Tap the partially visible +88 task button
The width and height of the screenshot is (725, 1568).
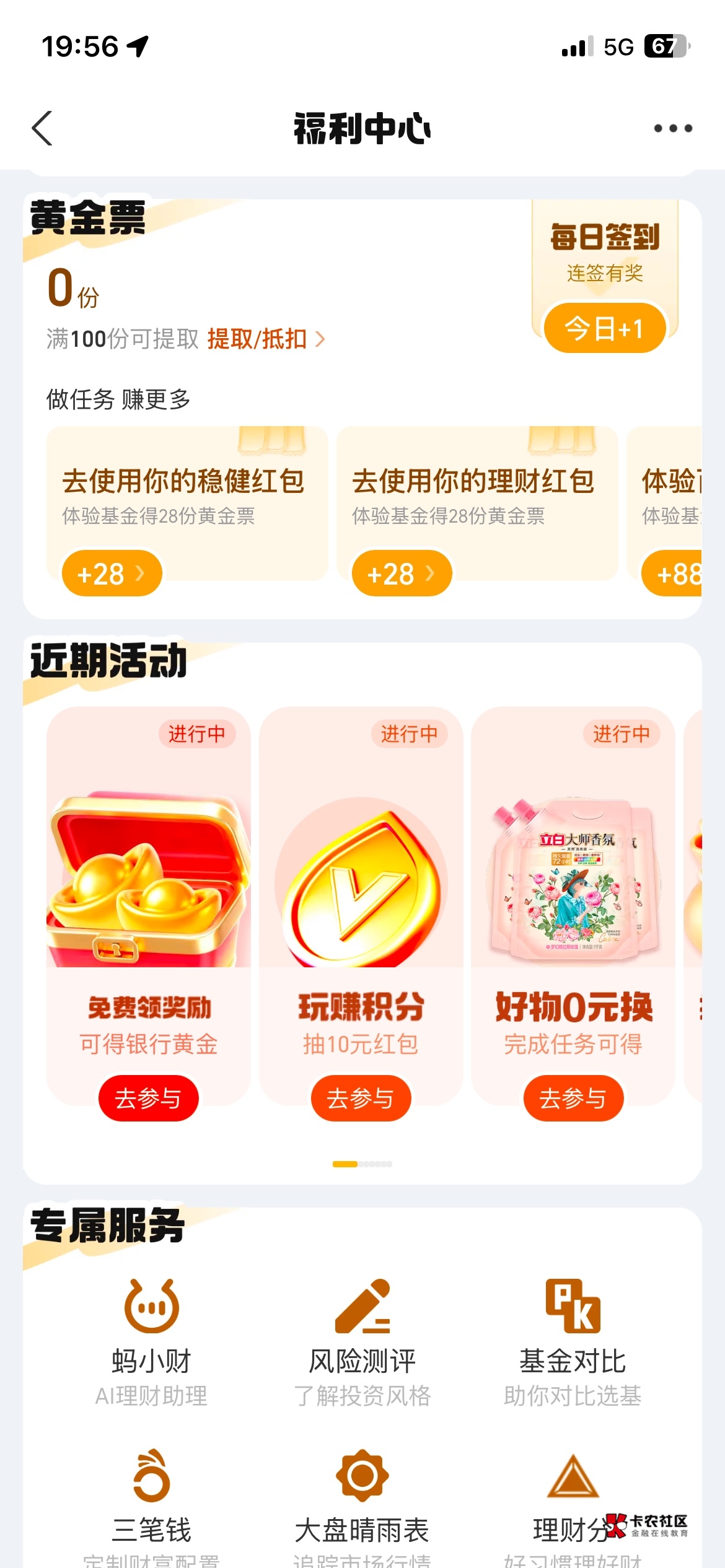pos(672,573)
